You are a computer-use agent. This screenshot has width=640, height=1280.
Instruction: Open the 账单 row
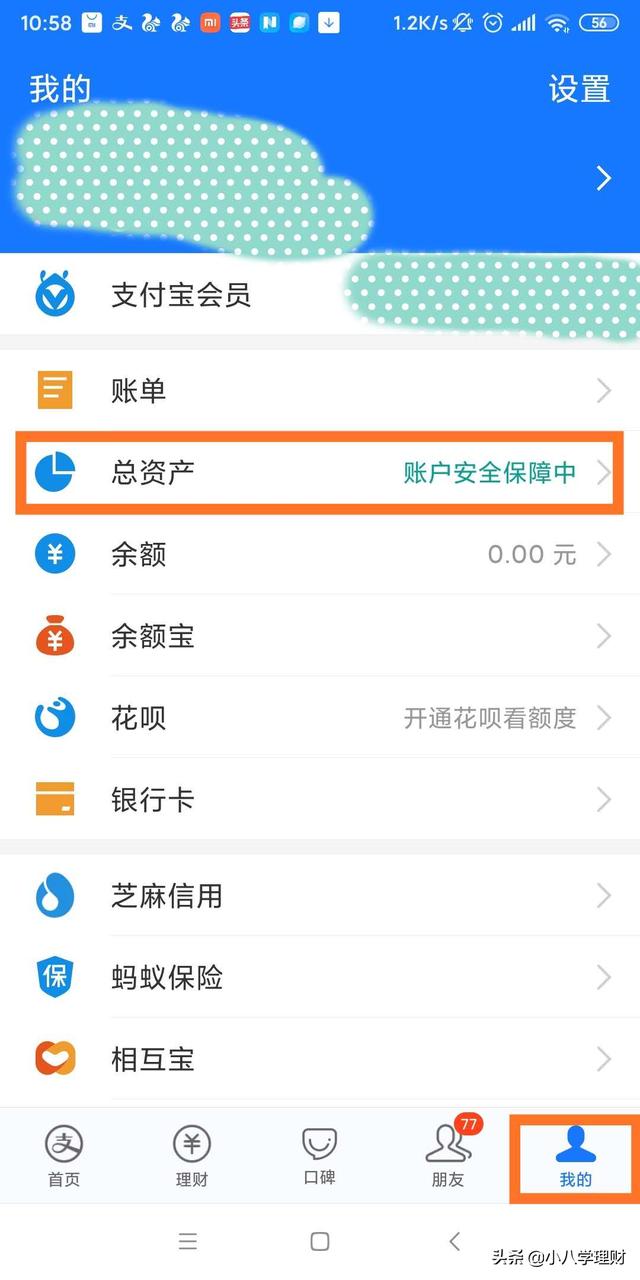(320, 391)
